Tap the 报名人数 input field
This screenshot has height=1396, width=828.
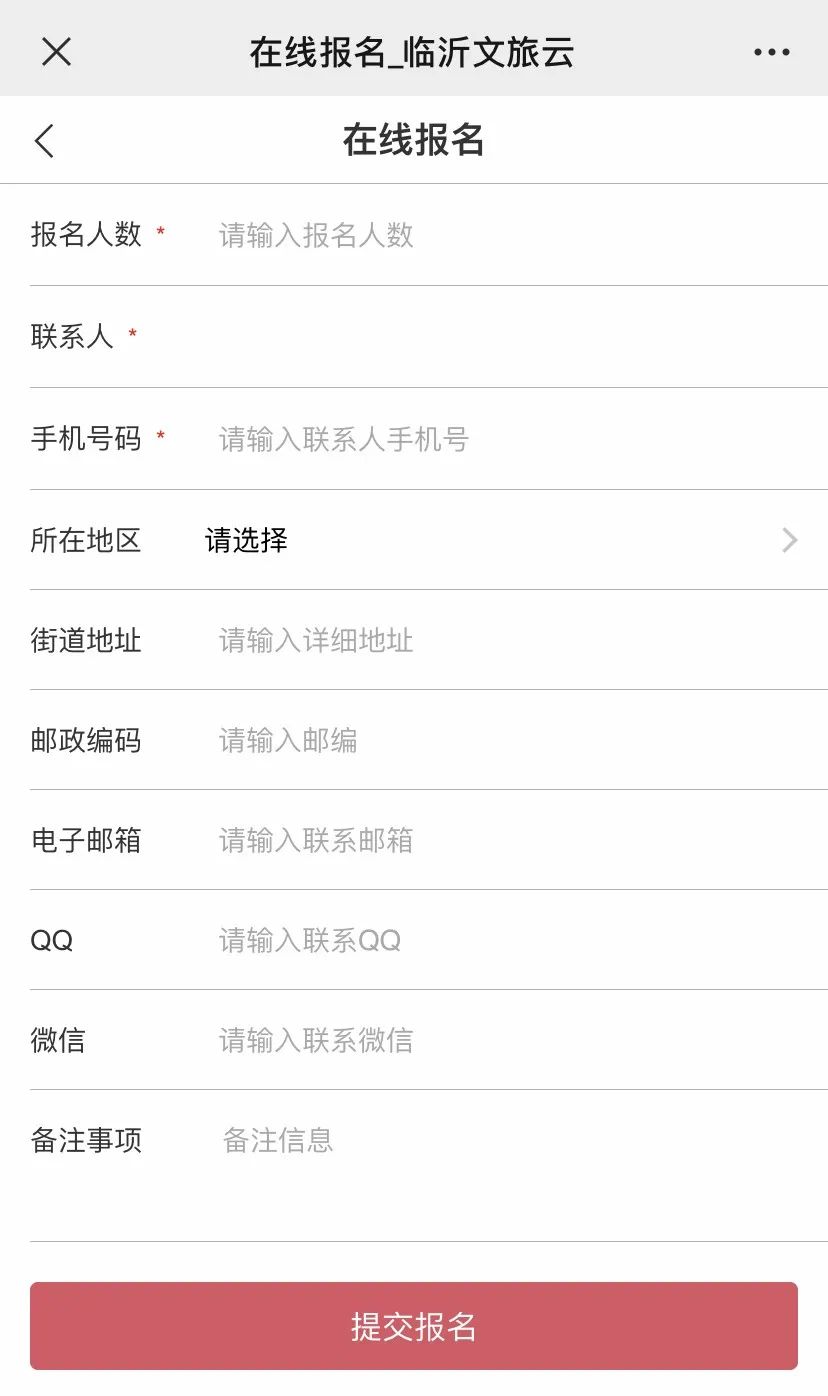(x=508, y=235)
